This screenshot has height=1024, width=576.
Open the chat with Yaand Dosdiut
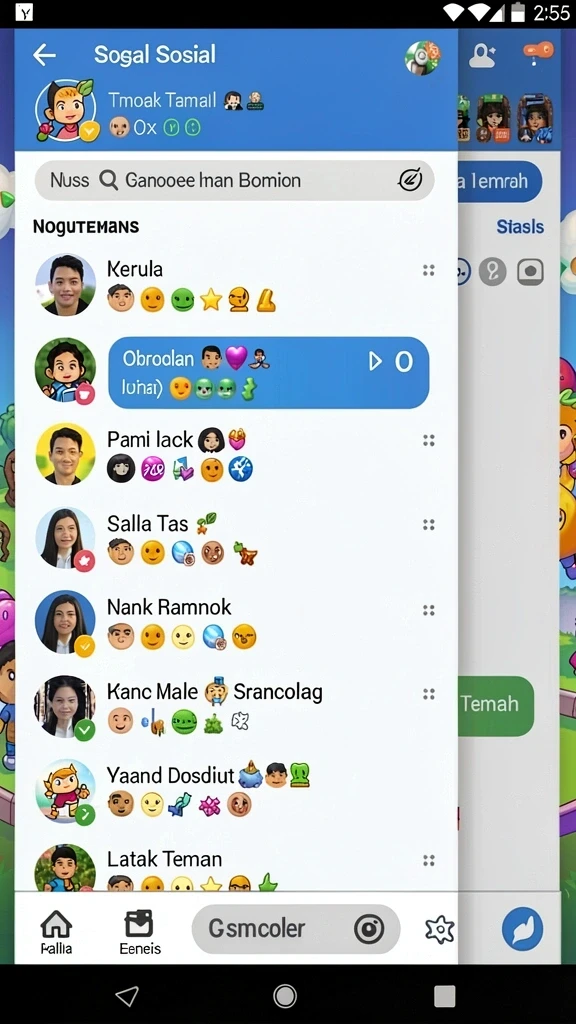tap(235, 792)
